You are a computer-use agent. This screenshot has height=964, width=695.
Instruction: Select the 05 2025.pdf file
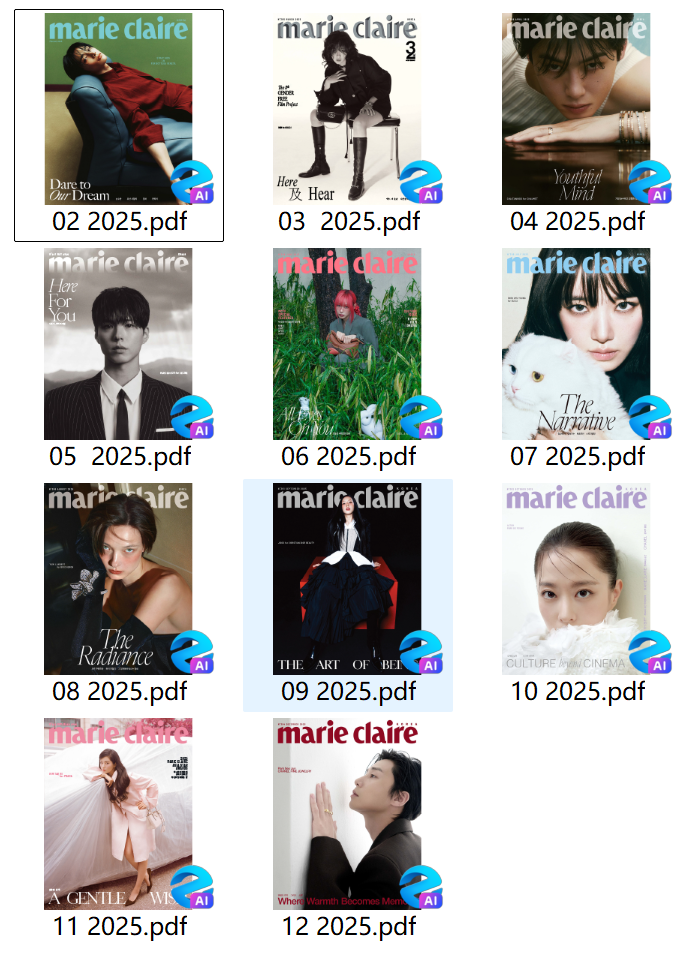click(118, 344)
